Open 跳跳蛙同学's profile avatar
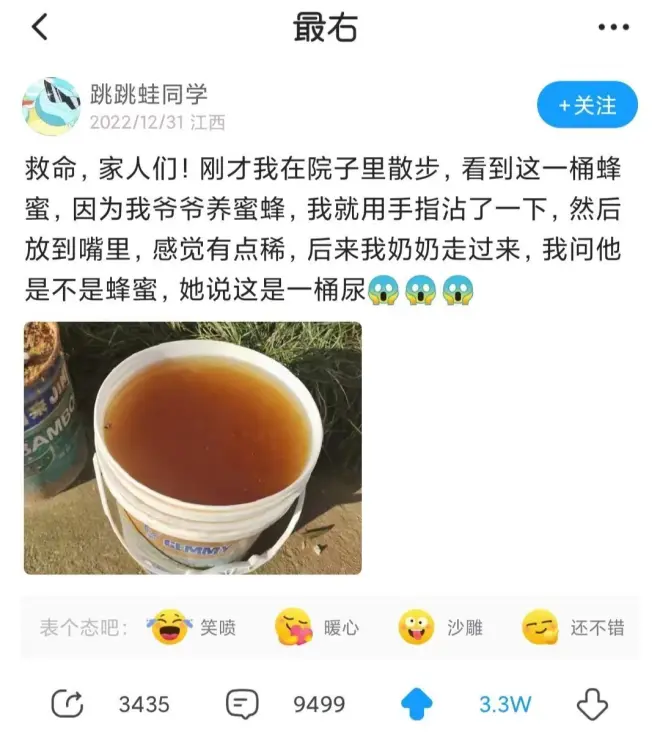 [x=51, y=106]
